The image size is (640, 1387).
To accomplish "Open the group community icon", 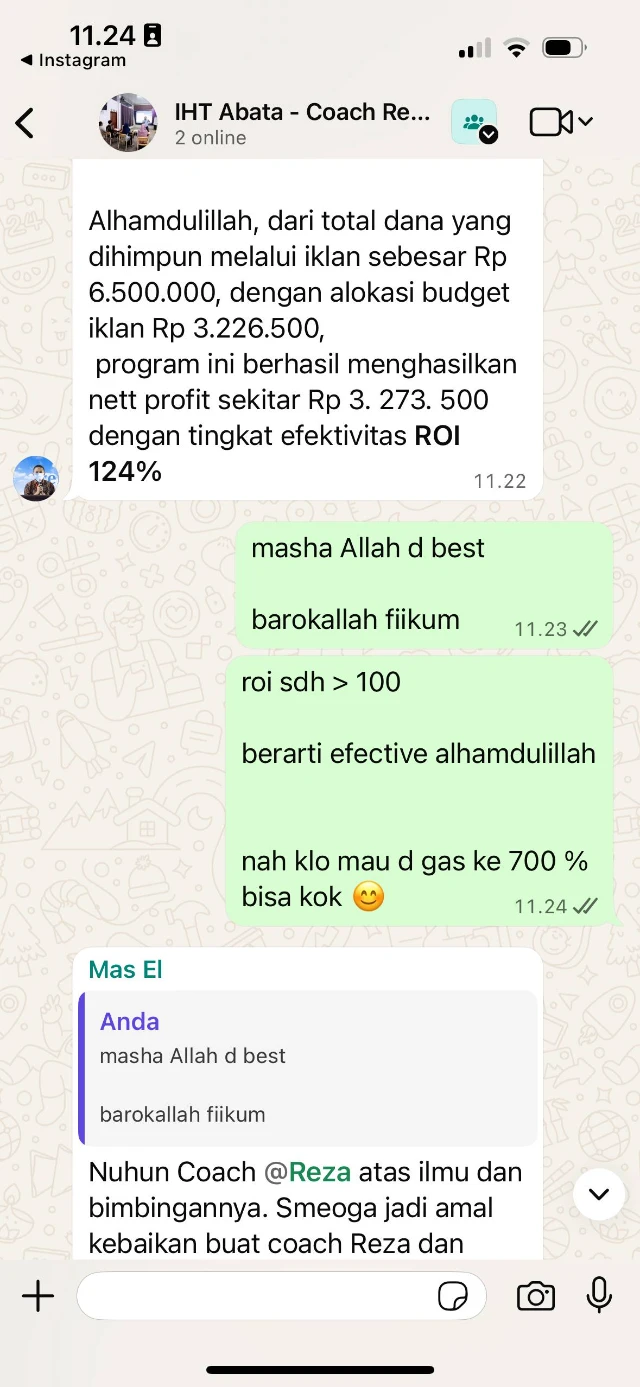I will click(473, 123).
